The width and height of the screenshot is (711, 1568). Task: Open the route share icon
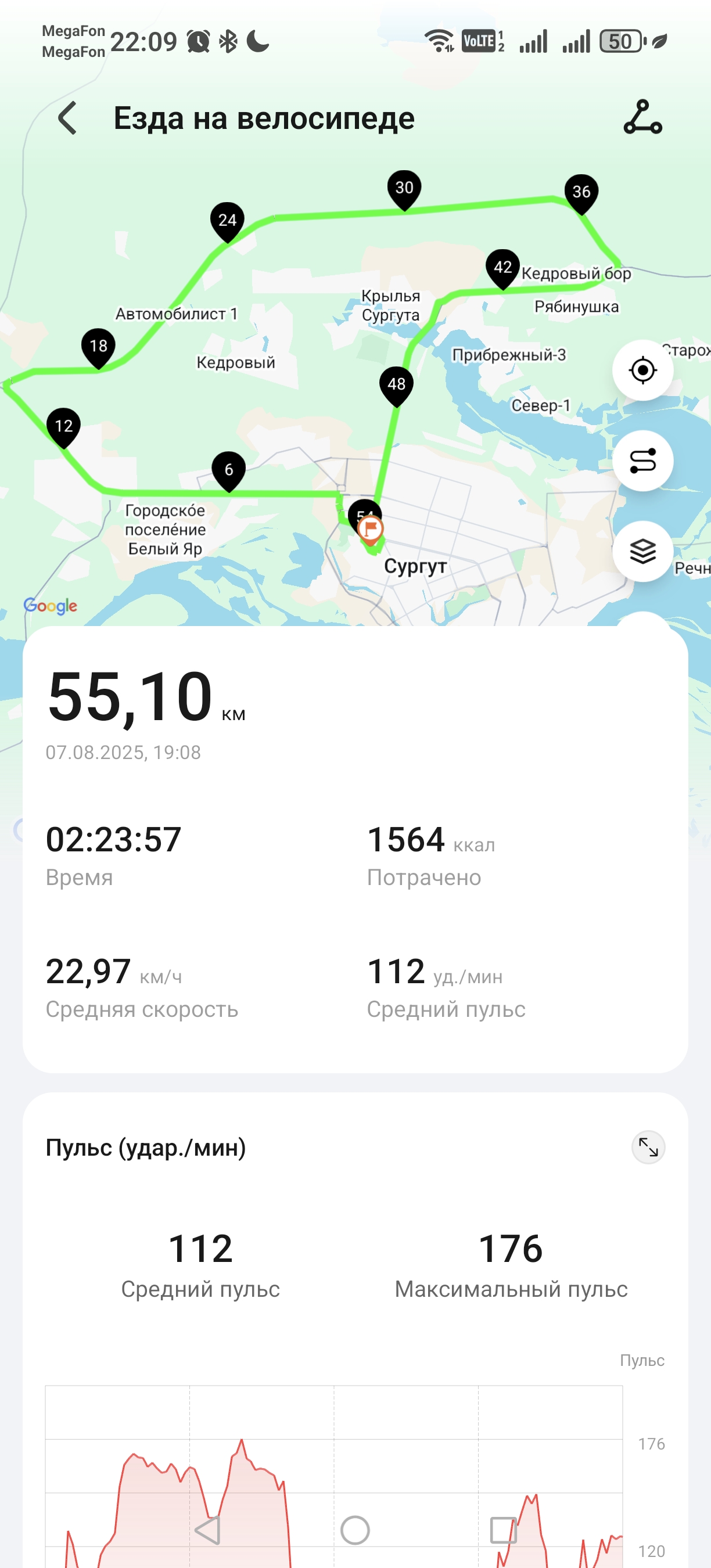coord(643,117)
